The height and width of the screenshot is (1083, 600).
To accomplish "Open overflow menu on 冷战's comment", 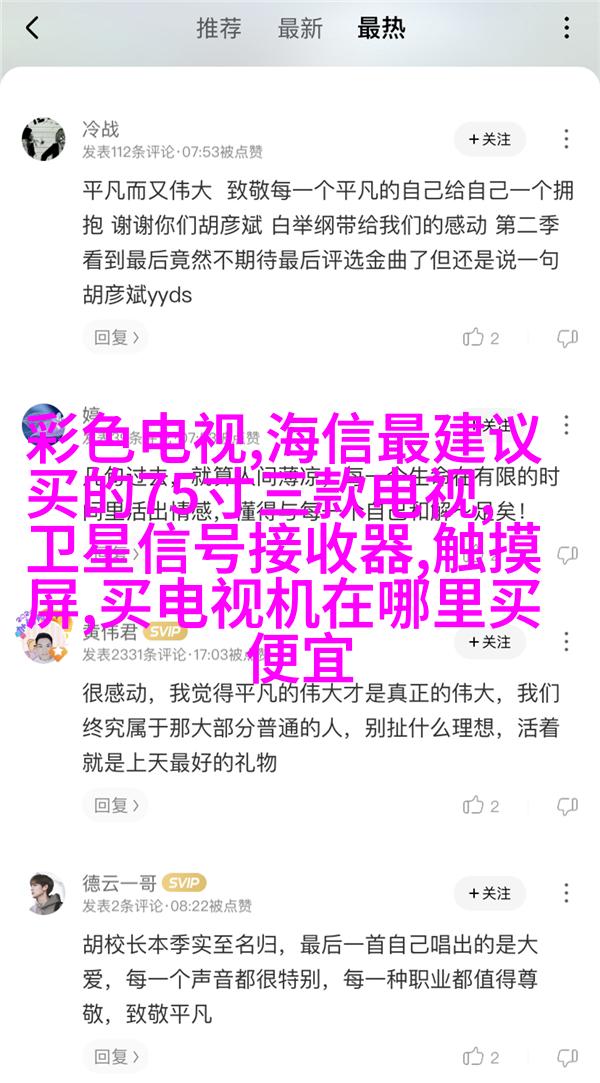I will 567,139.
